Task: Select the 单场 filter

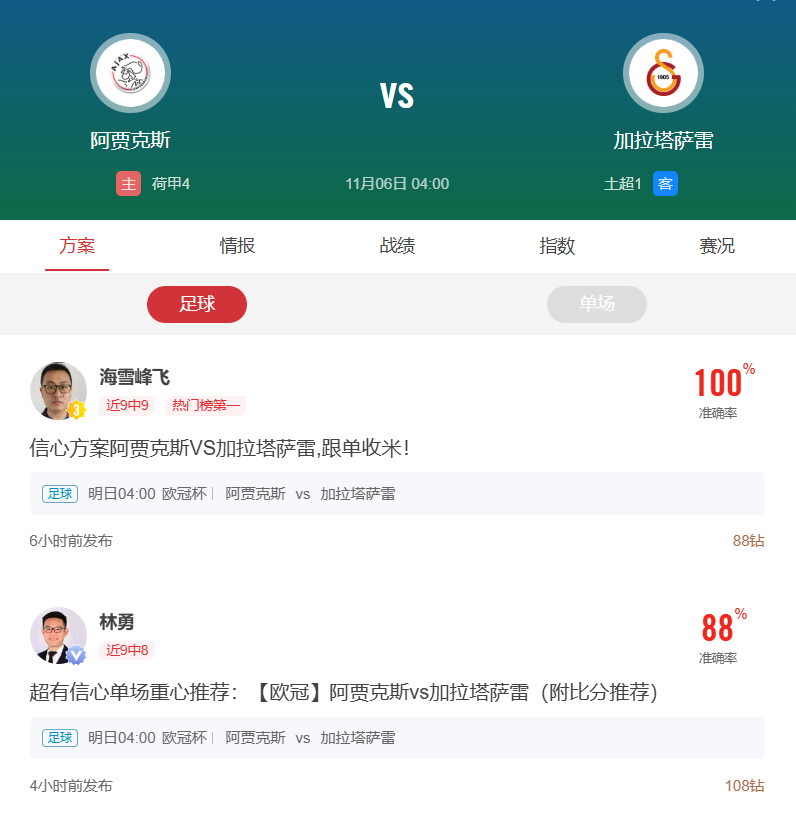Action: tap(597, 304)
